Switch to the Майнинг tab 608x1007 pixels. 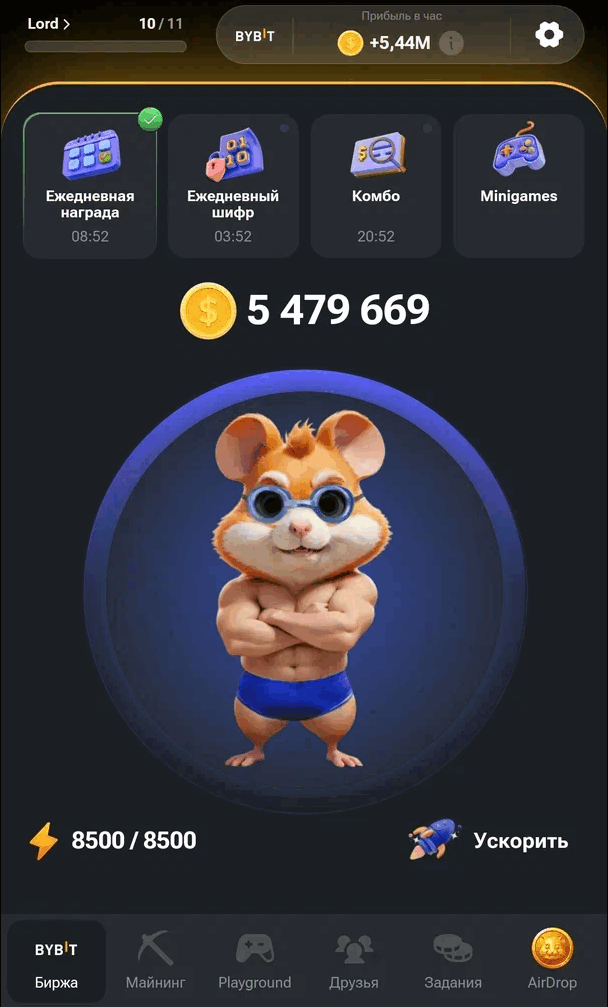155,961
